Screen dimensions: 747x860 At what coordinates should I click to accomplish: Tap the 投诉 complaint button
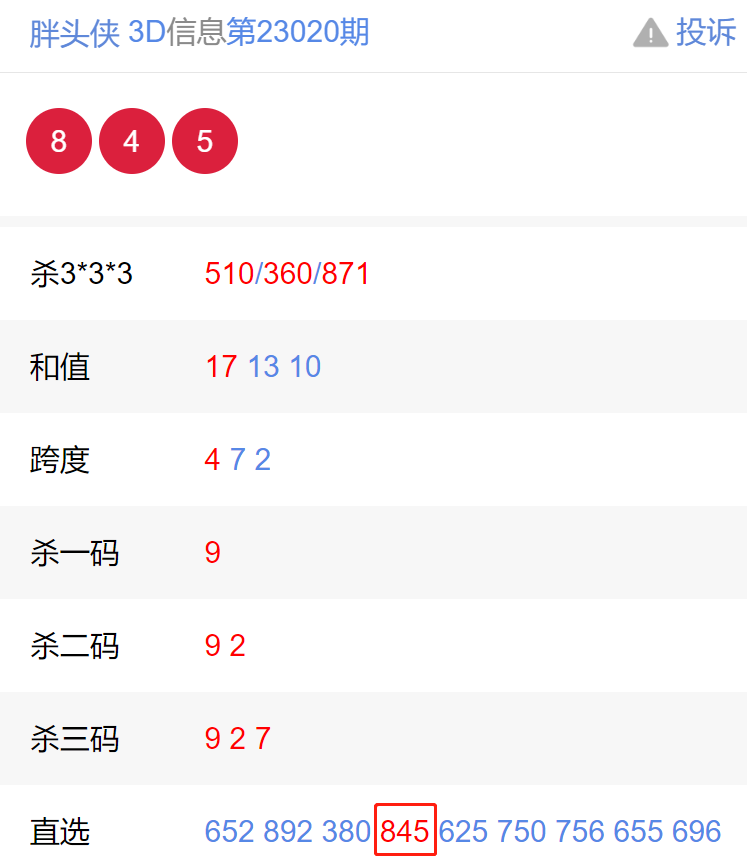point(686,33)
